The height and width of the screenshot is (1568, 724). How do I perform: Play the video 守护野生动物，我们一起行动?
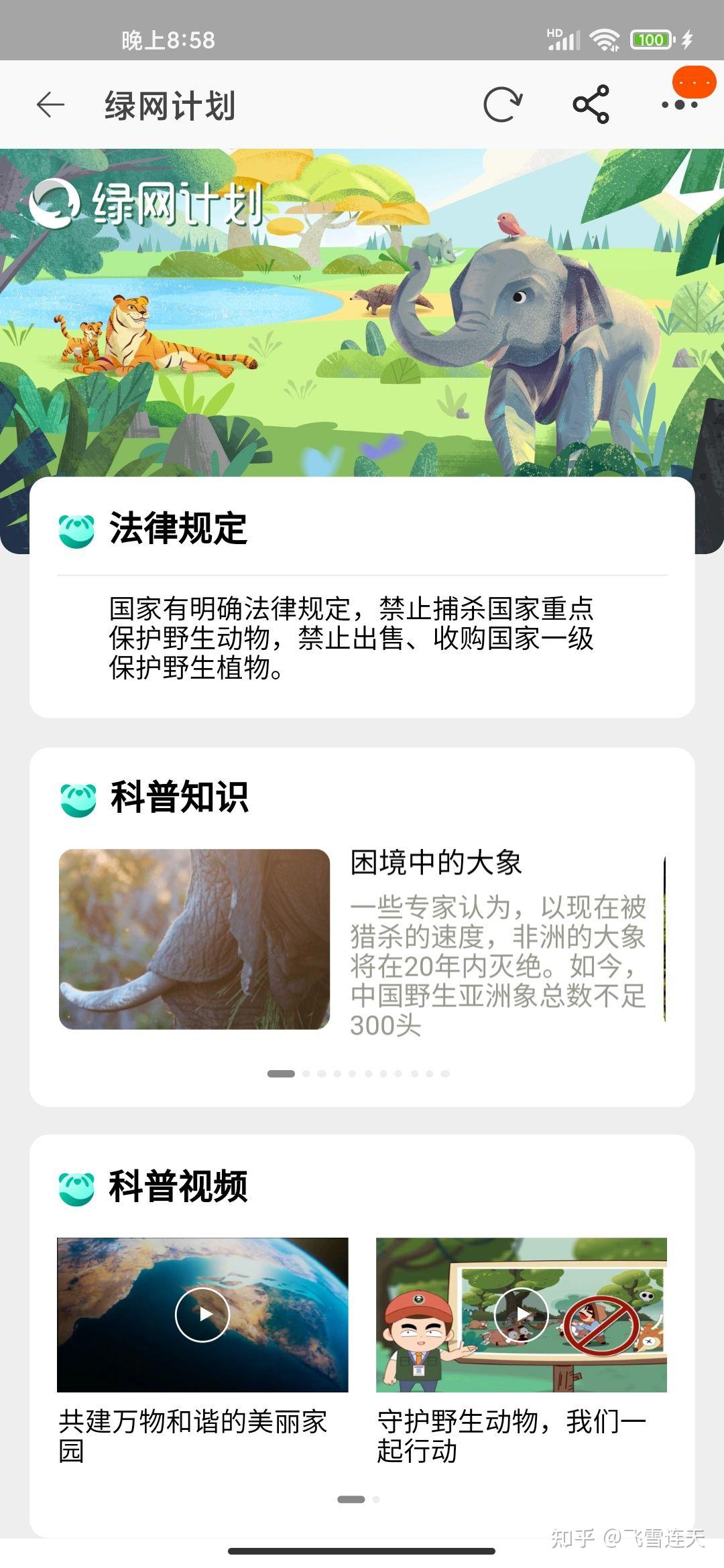click(x=521, y=1314)
